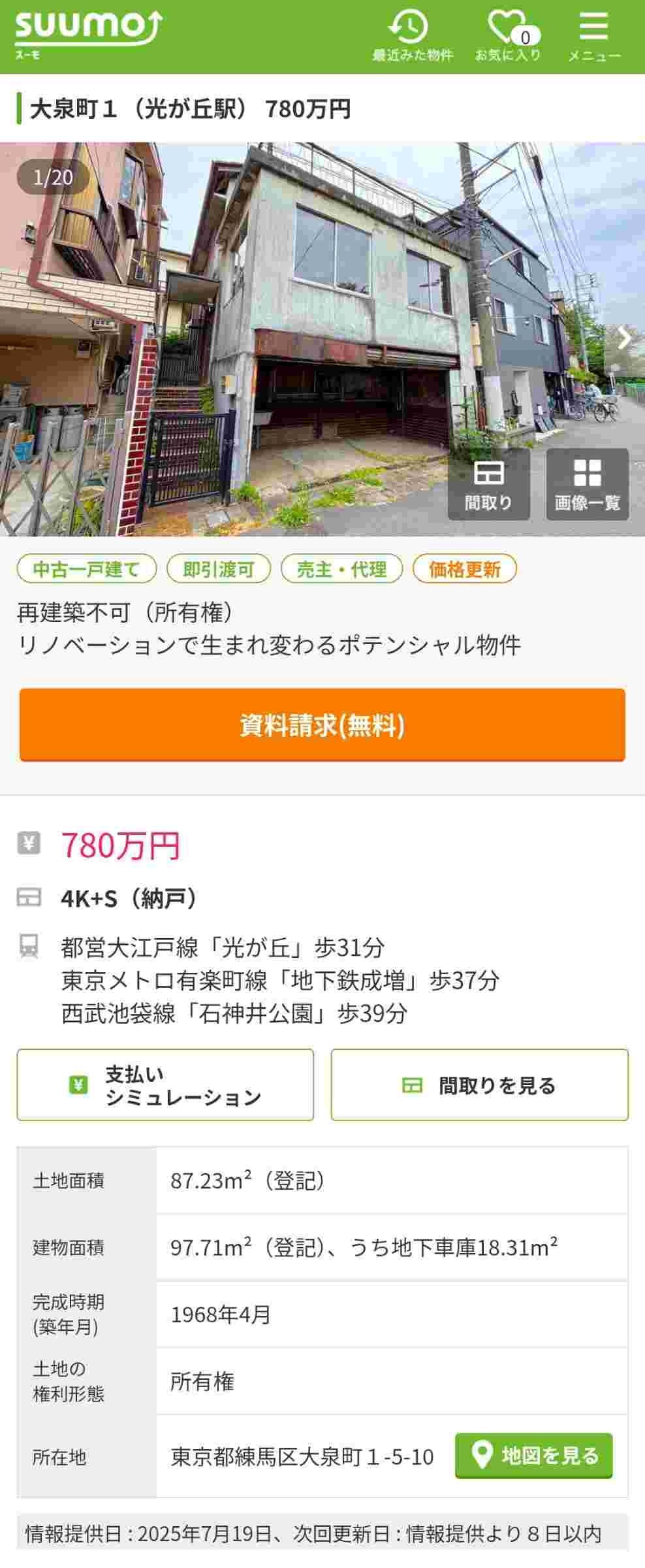Open the map with 地図を見る
This screenshot has width=645, height=1568.
533,1455
